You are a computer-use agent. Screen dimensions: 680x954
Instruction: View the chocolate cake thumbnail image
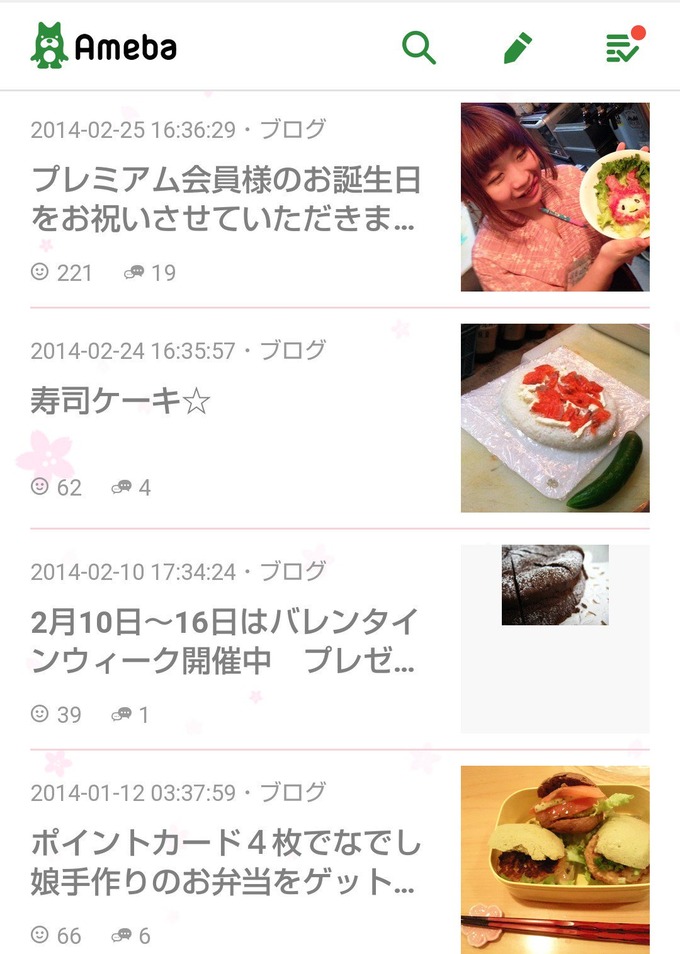555,586
